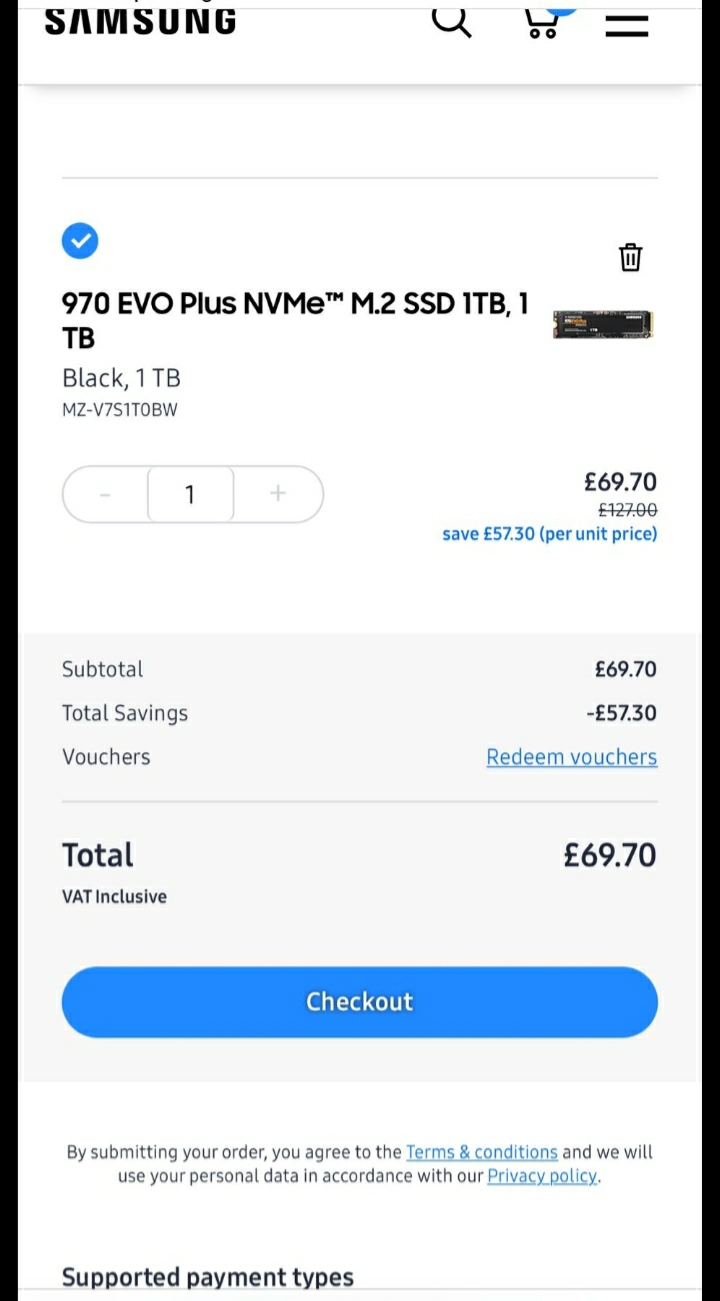The height and width of the screenshot is (1301, 720).
Task: Increase quantity with the plus button
Action: (x=278, y=494)
